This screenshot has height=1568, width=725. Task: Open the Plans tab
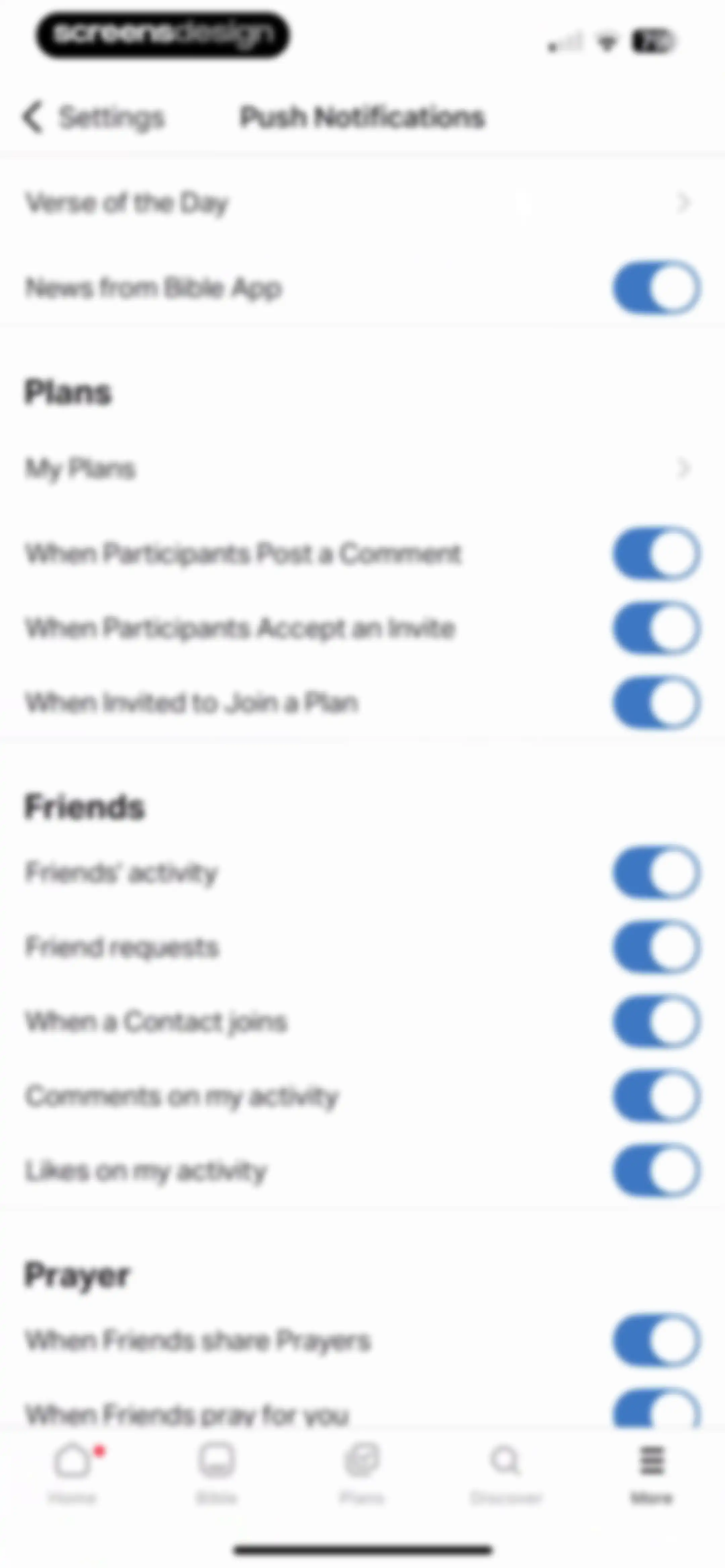pos(362,1472)
